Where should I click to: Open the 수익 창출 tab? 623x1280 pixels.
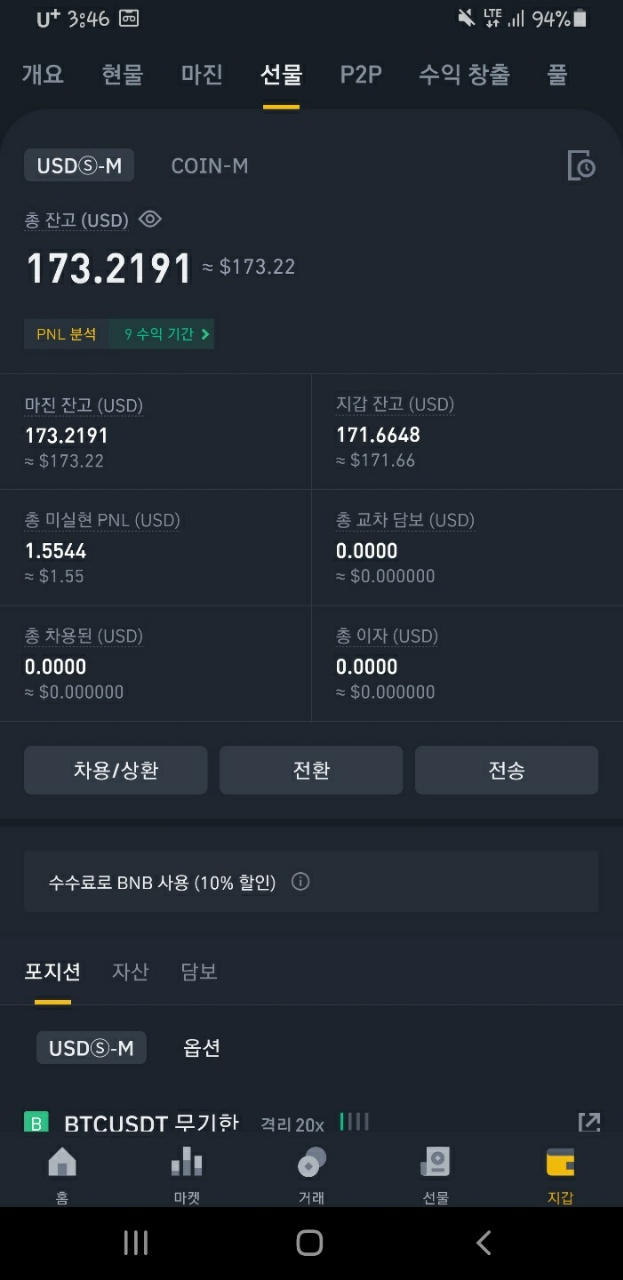click(464, 74)
